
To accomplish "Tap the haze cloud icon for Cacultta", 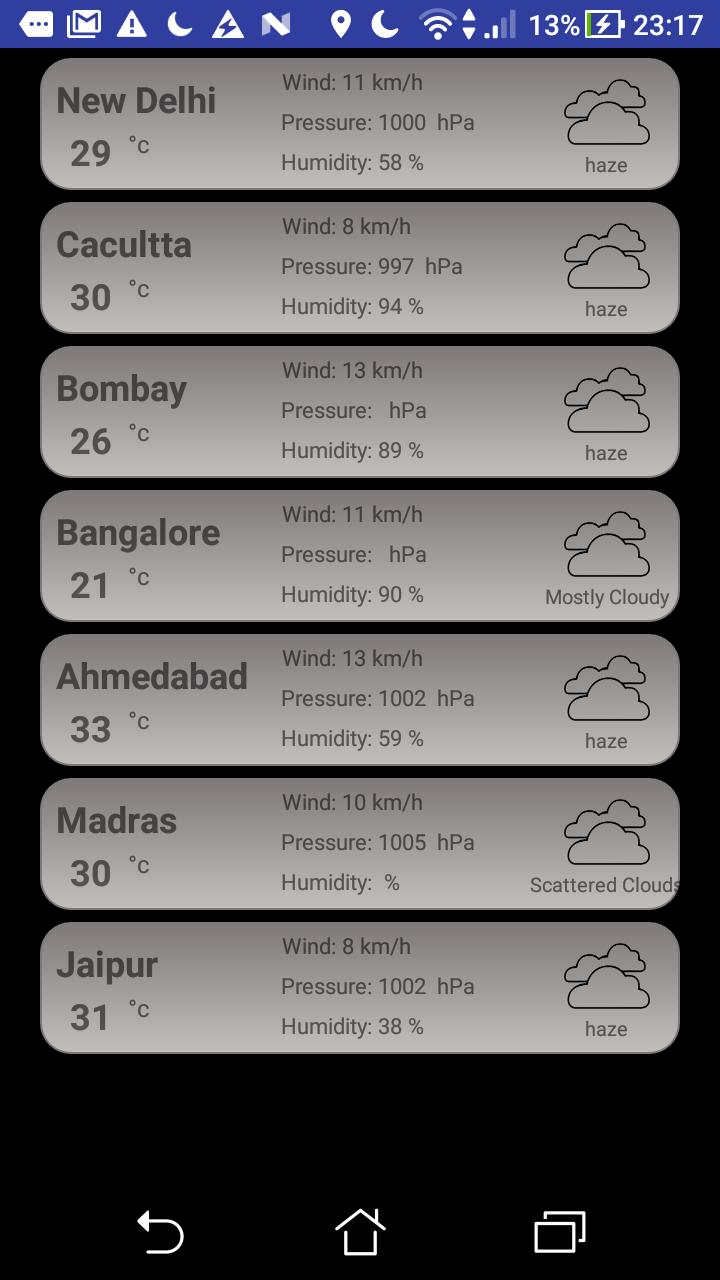I will 606,255.
